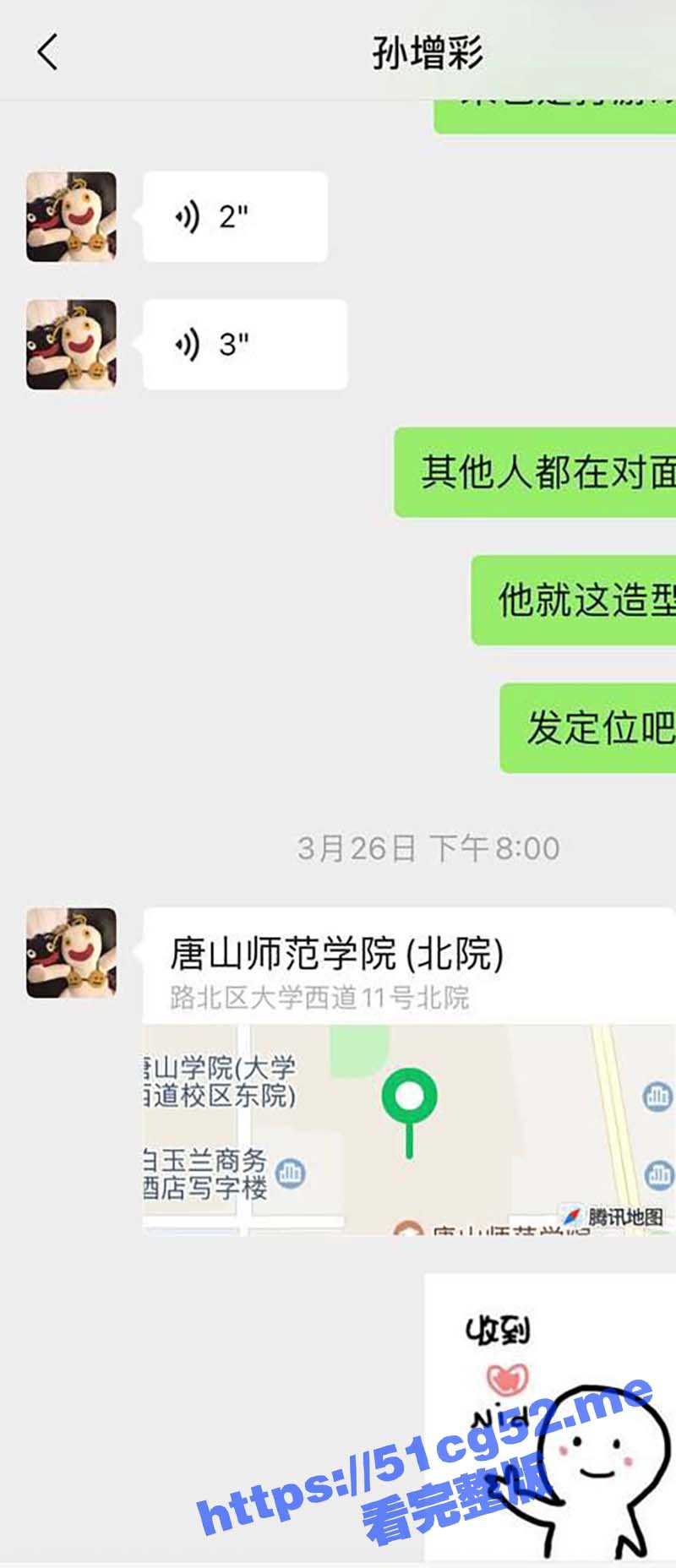Open the 唐山师范学院 (北院) location card
This screenshot has width=676, height=1568.
point(409,1070)
